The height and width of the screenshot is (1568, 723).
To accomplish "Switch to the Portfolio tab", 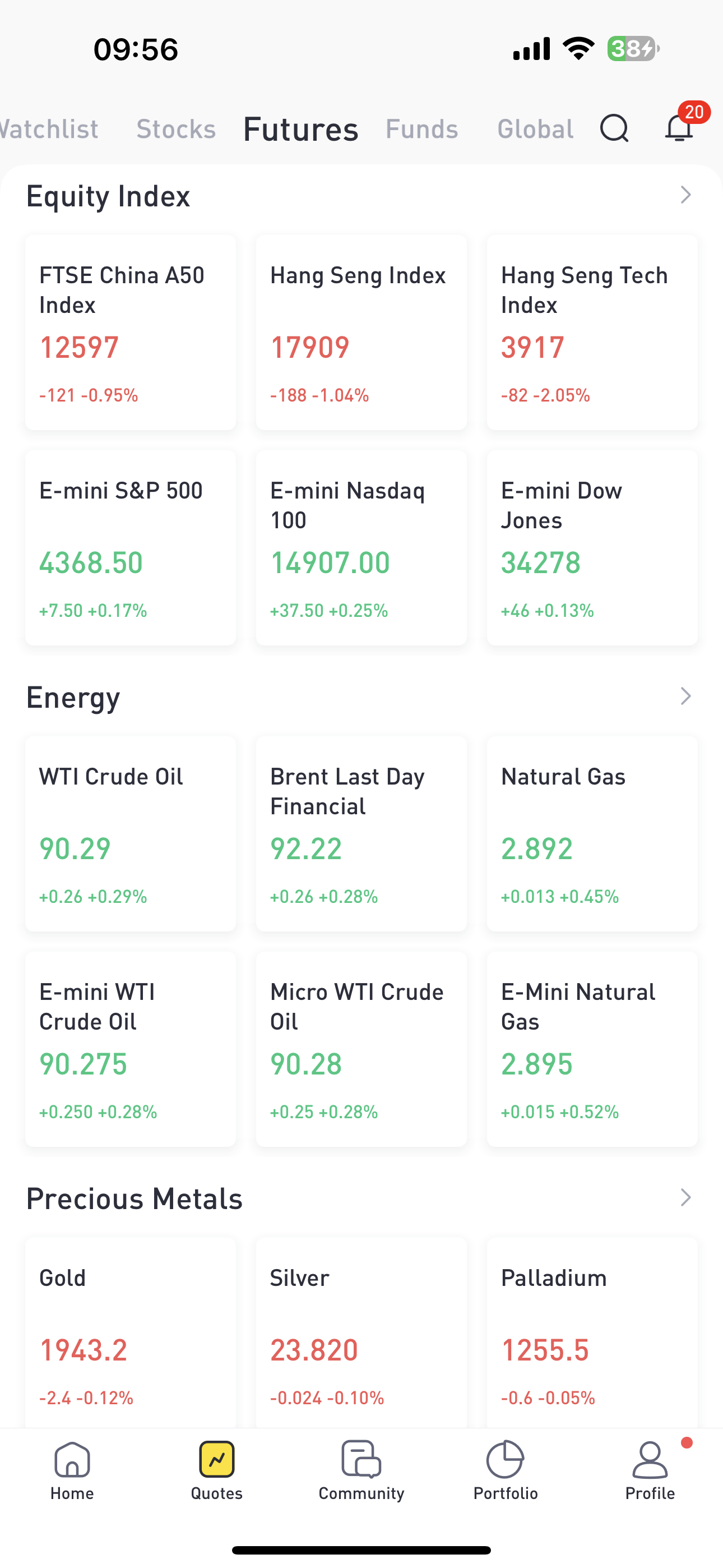I will [x=505, y=1470].
